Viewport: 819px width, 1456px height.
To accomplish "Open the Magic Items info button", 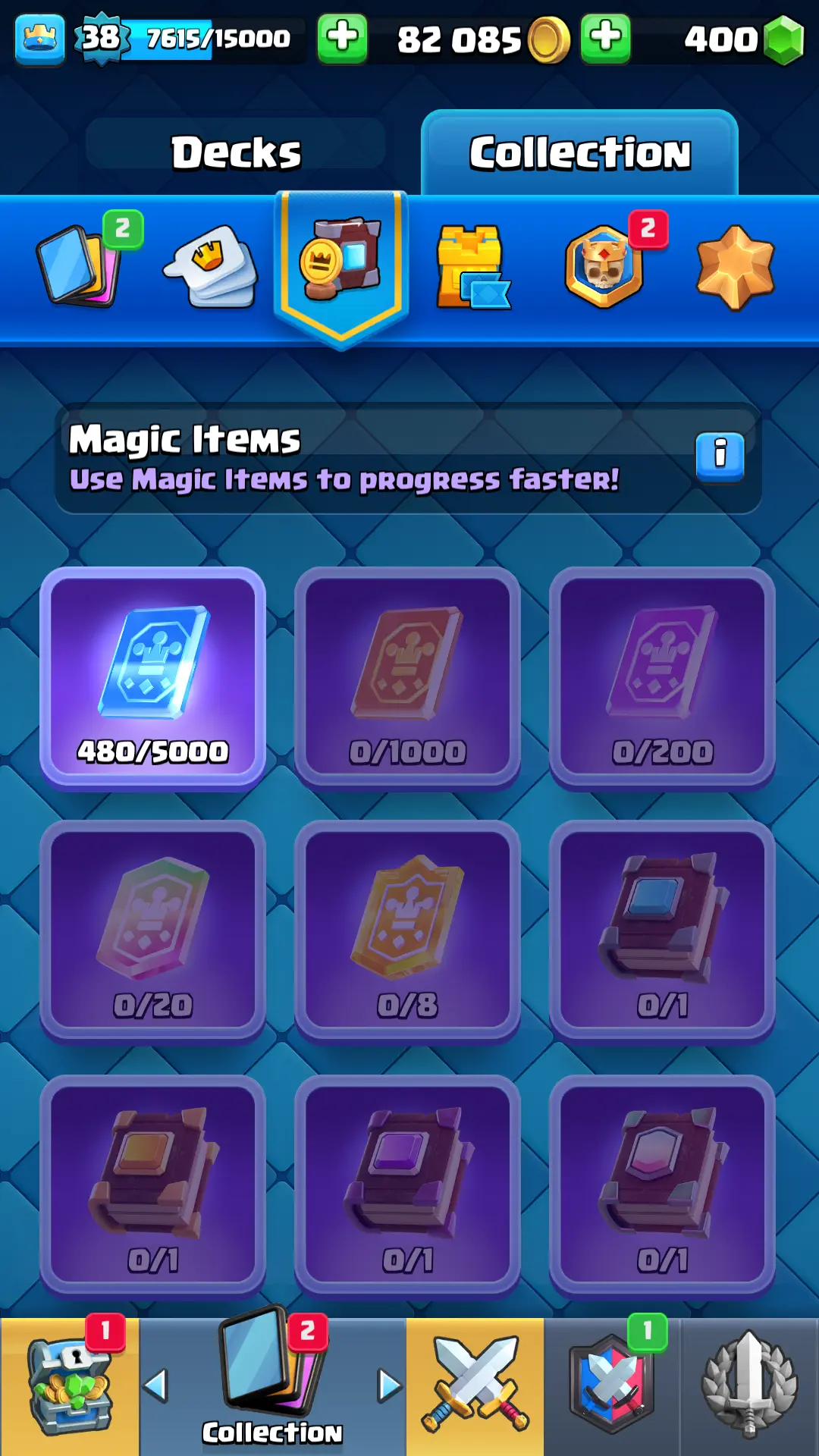I will pos(720,456).
